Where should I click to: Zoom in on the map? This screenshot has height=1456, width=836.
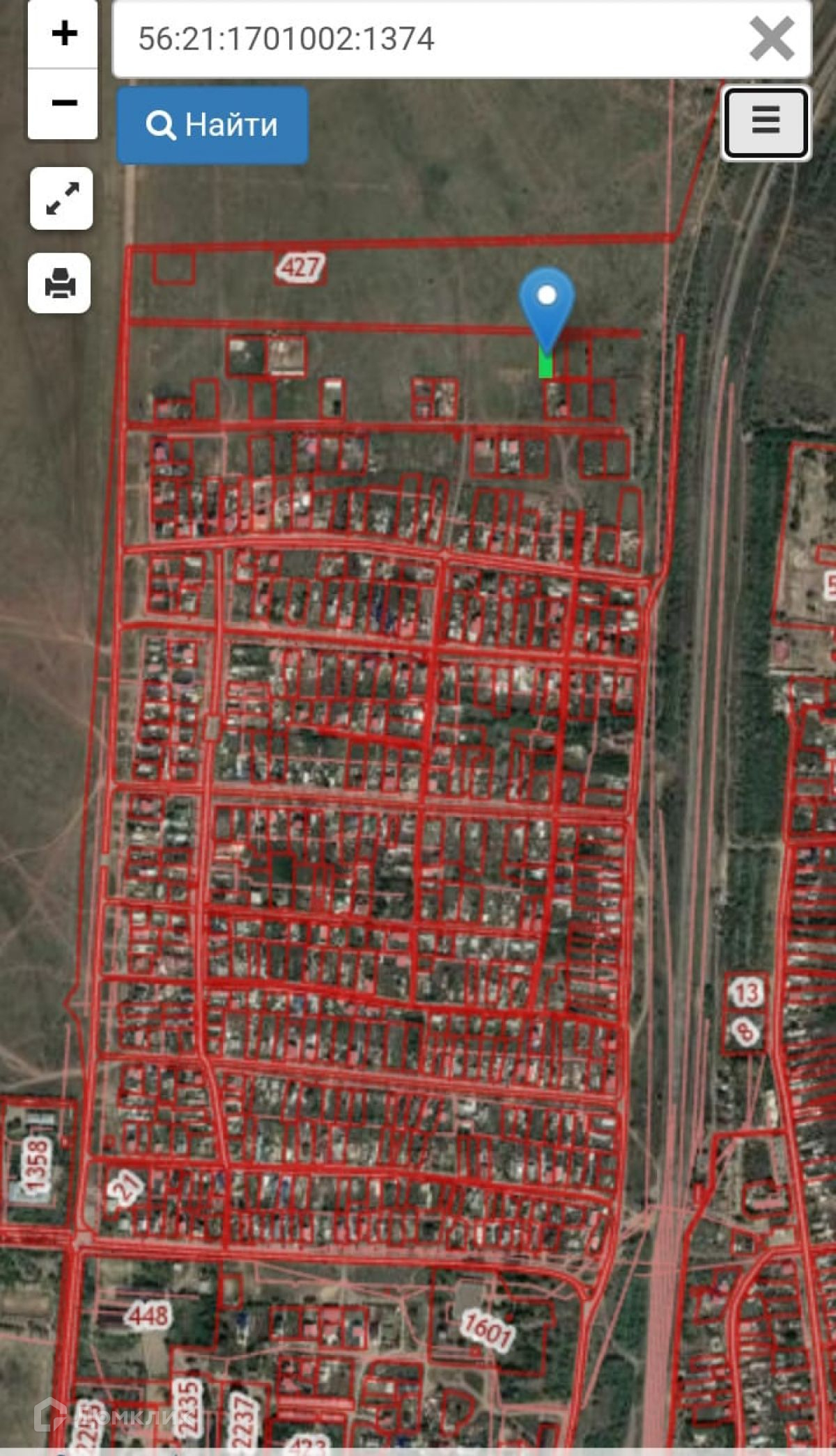point(63,33)
